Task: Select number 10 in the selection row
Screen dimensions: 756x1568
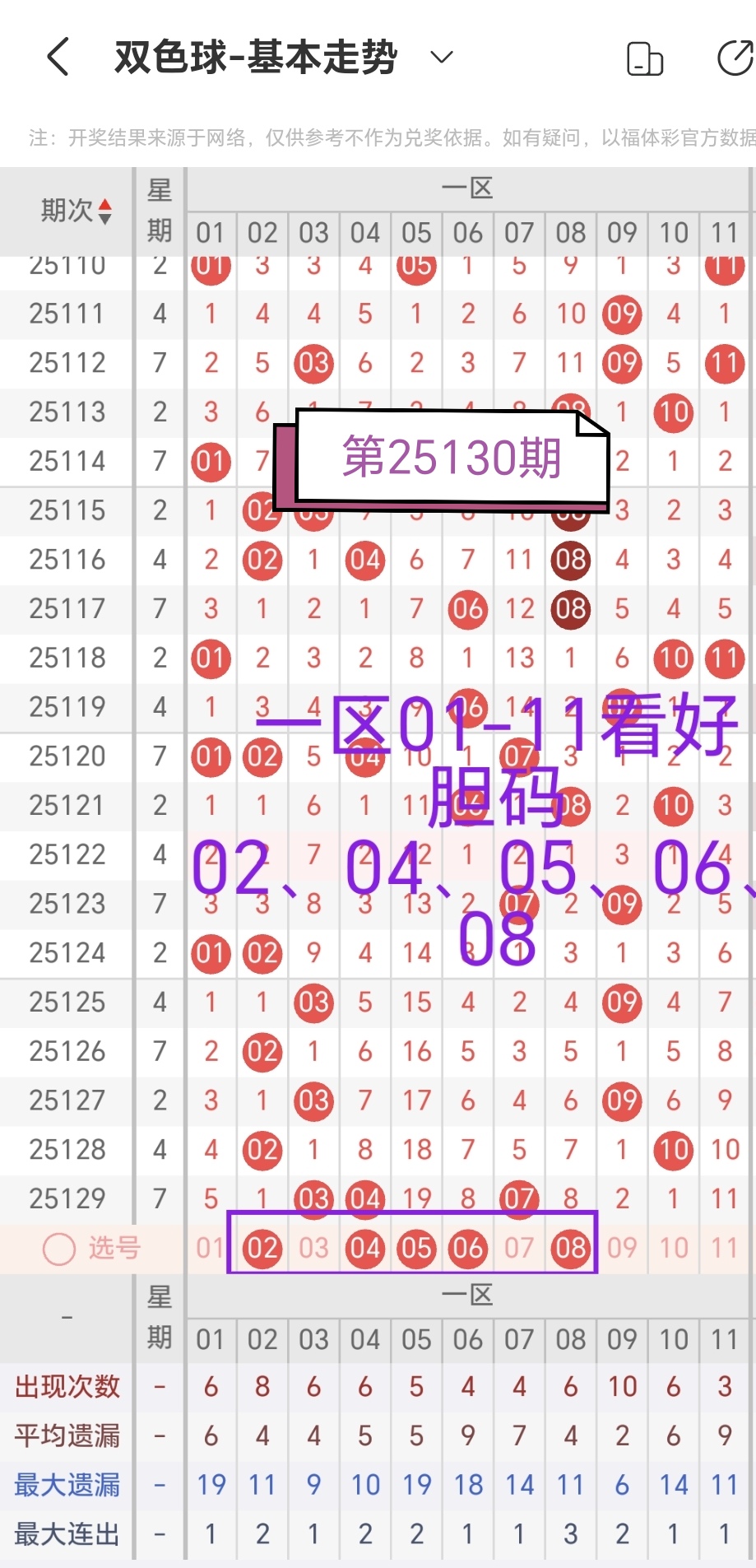Action: [x=673, y=1248]
